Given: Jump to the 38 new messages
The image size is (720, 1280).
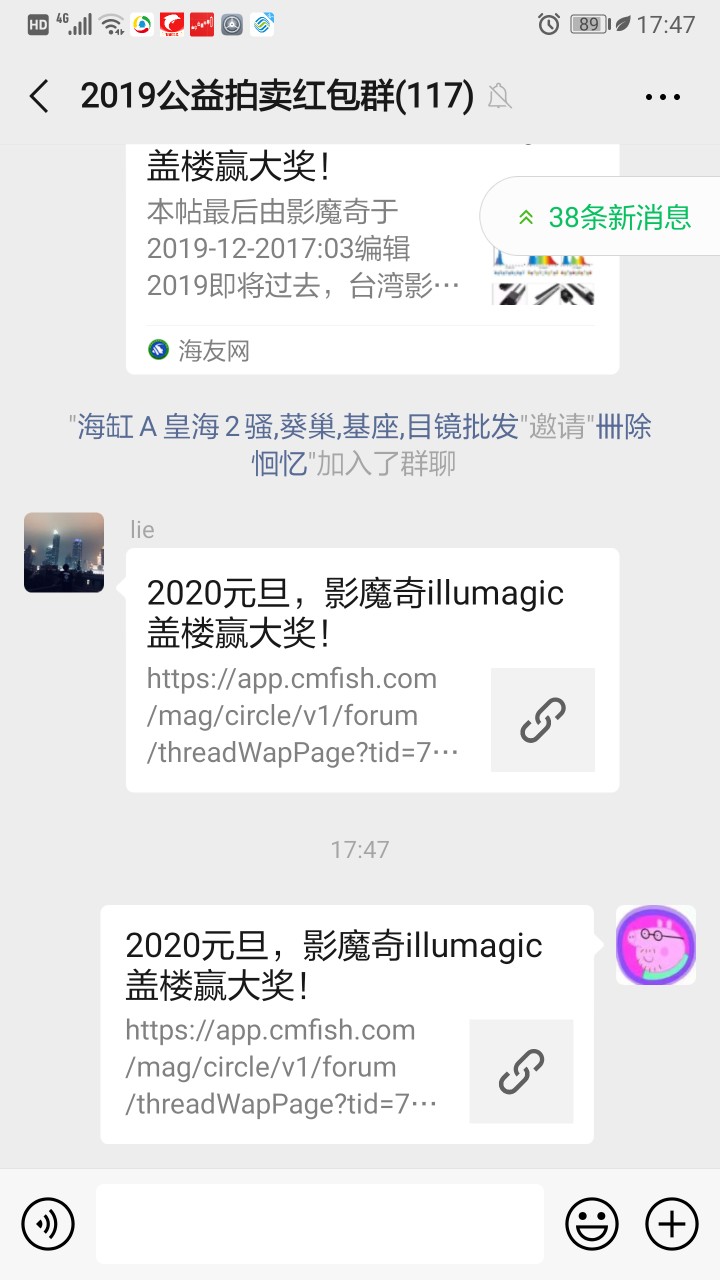Looking at the screenshot, I should (603, 217).
